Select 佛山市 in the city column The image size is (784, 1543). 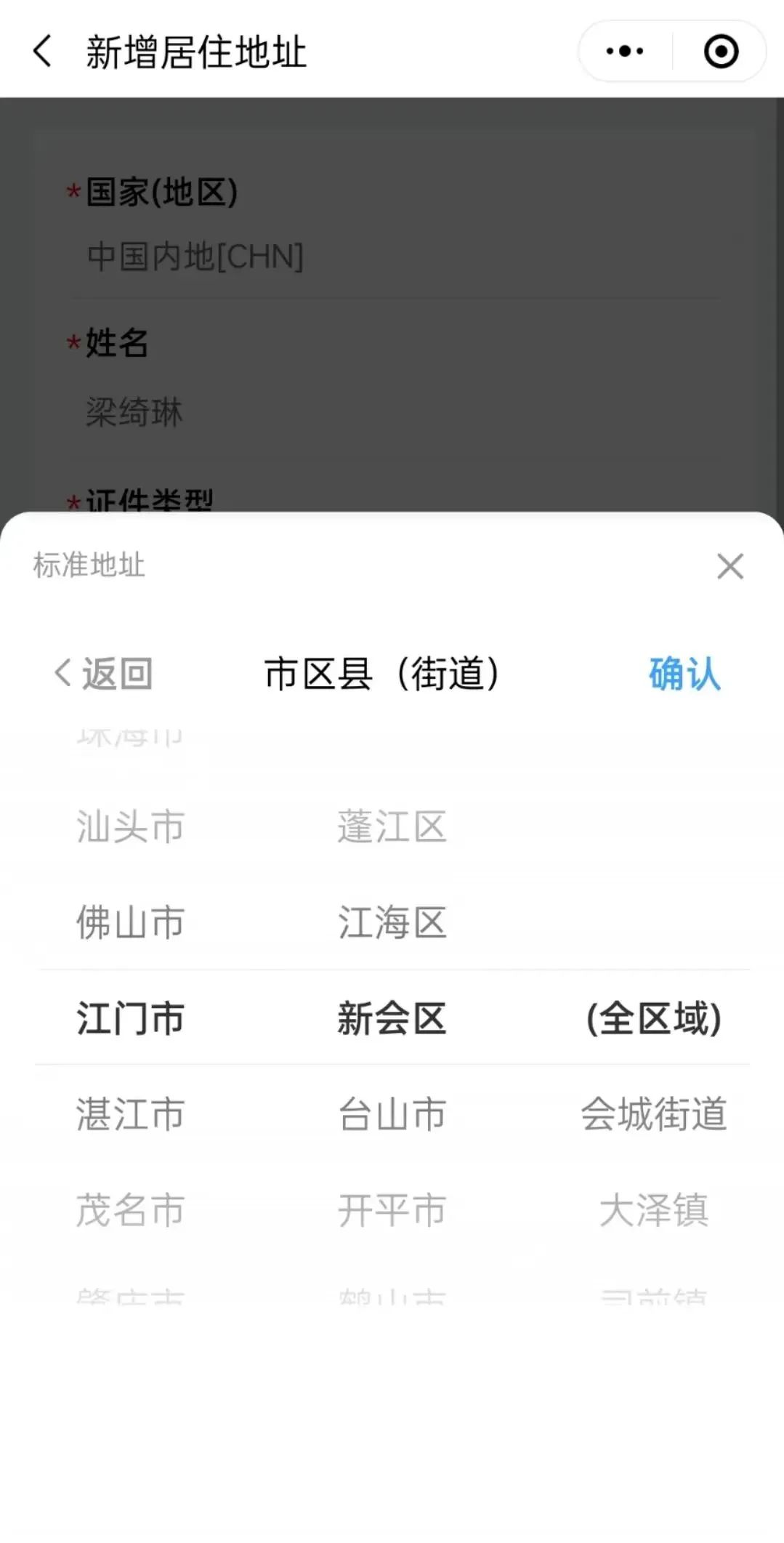(131, 922)
